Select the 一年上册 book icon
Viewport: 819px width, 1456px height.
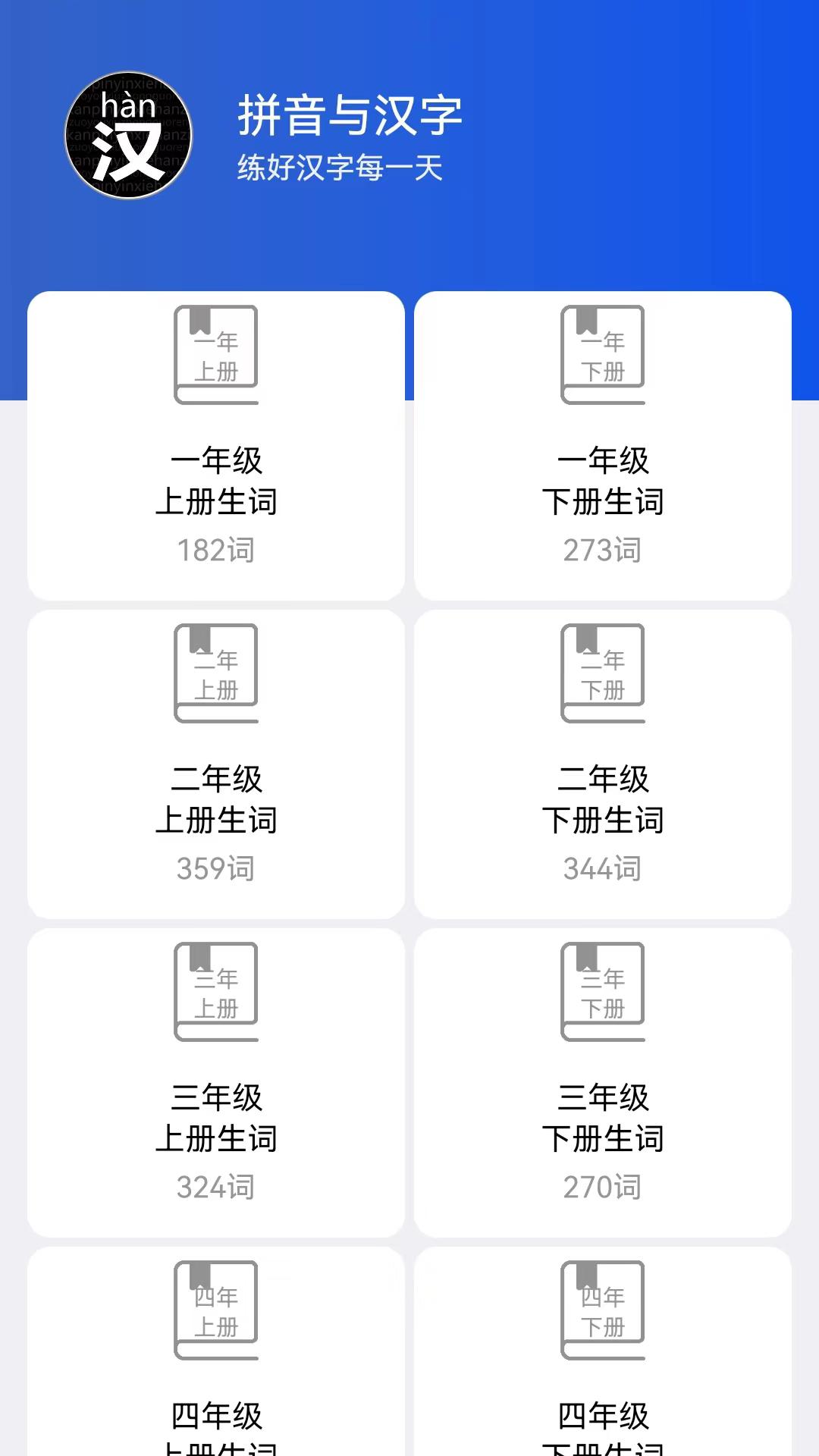pos(215,350)
